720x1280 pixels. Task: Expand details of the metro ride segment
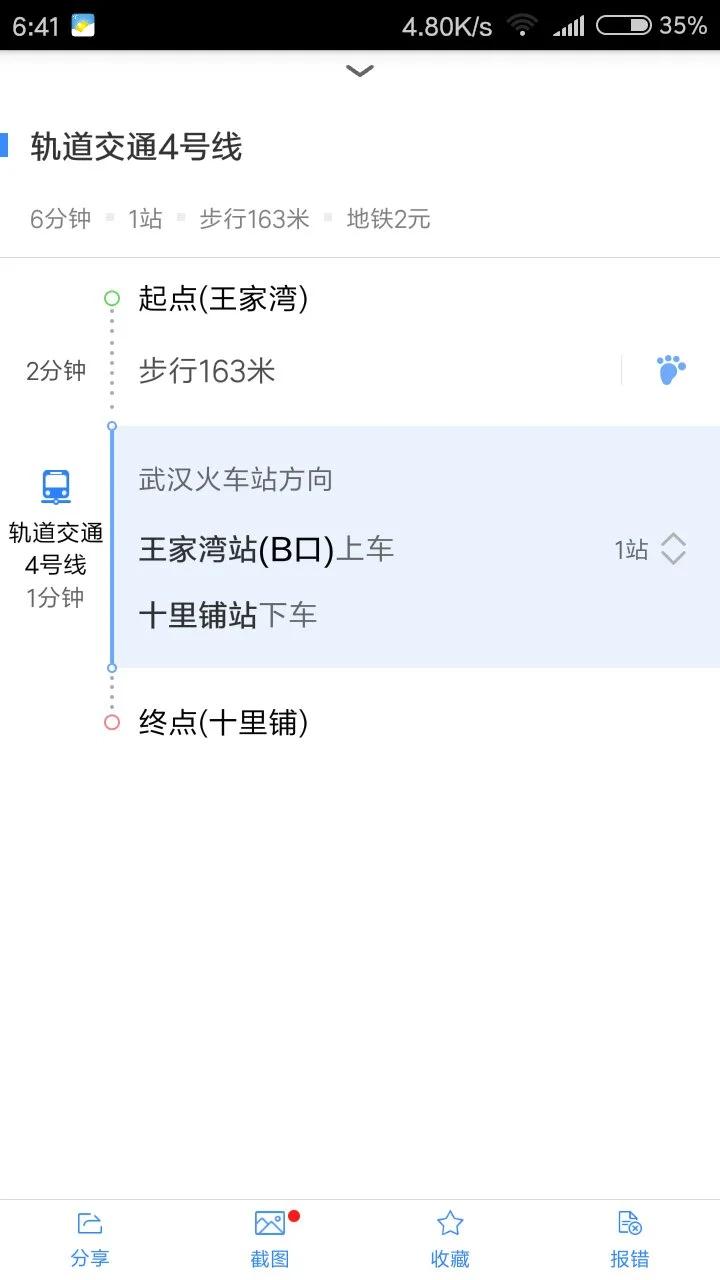[x=672, y=548]
